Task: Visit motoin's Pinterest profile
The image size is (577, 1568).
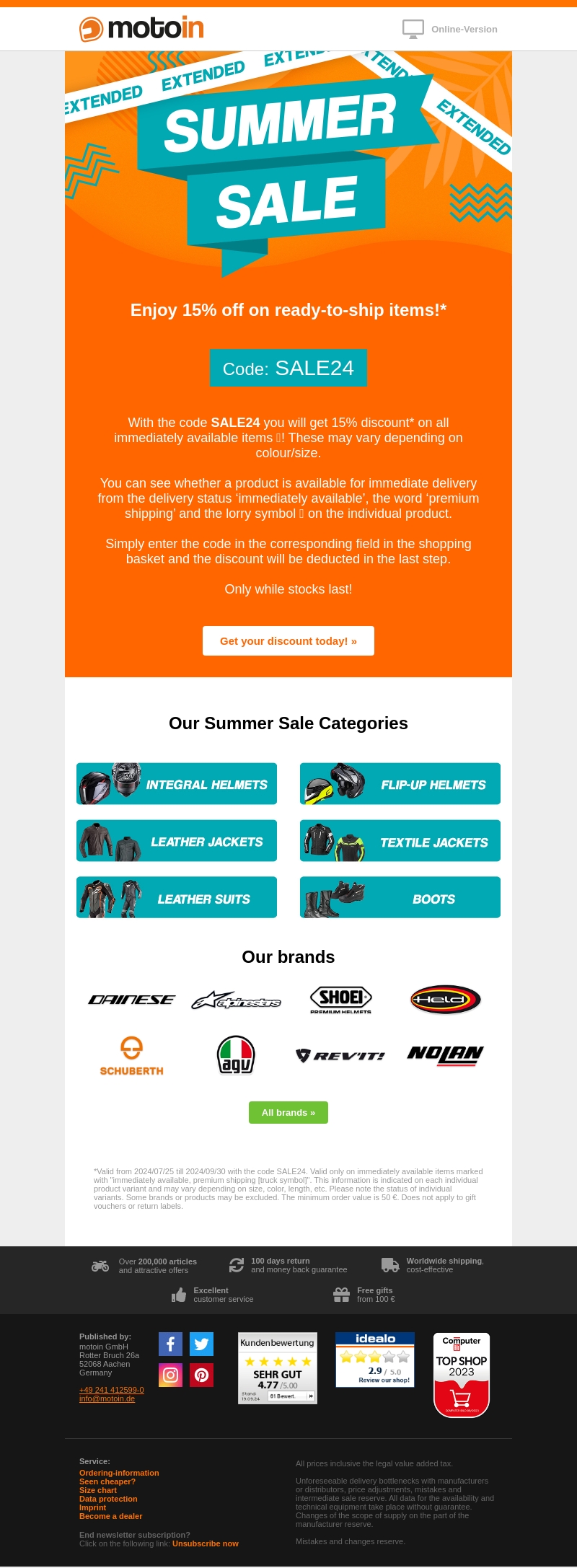Action: coord(202,1375)
